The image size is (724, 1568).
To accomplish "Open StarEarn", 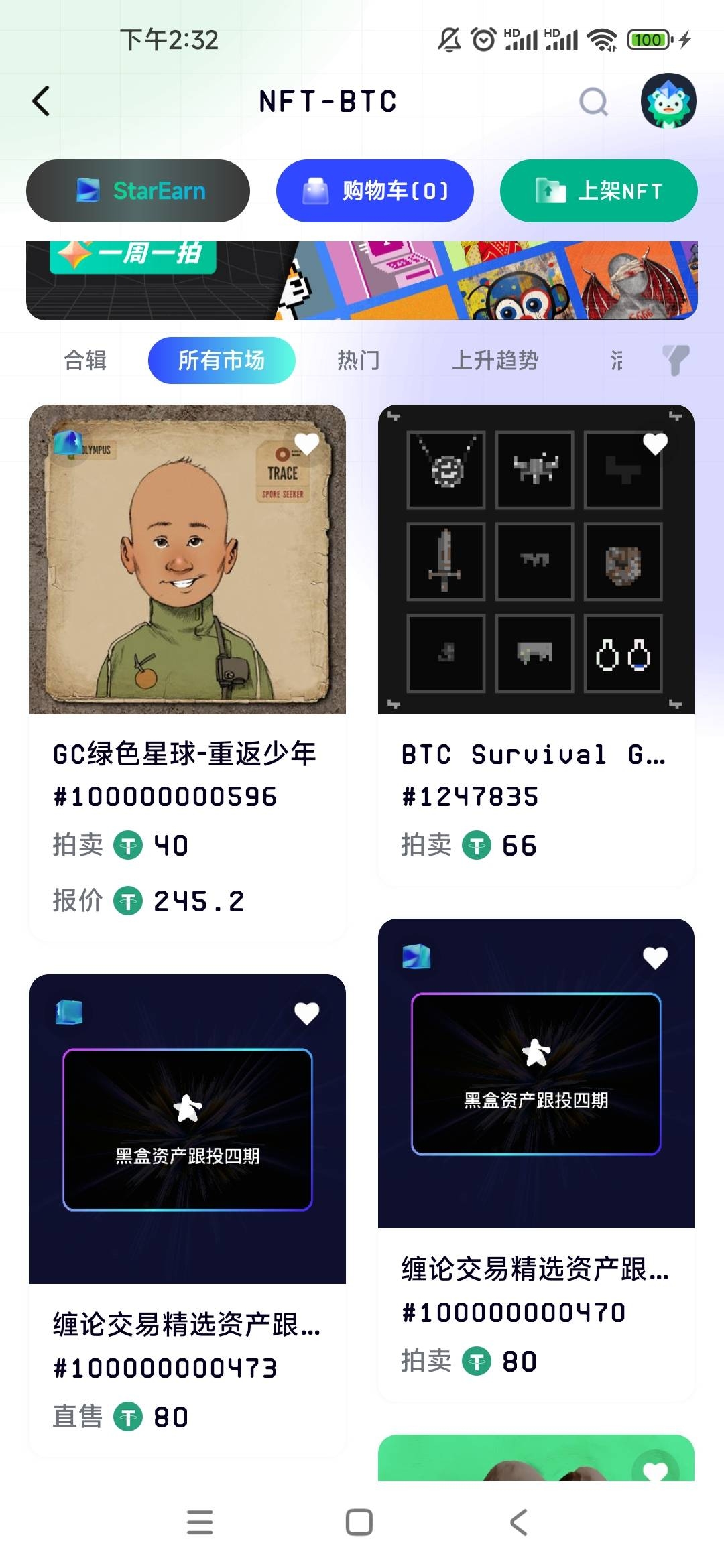I will tap(138, 191).
